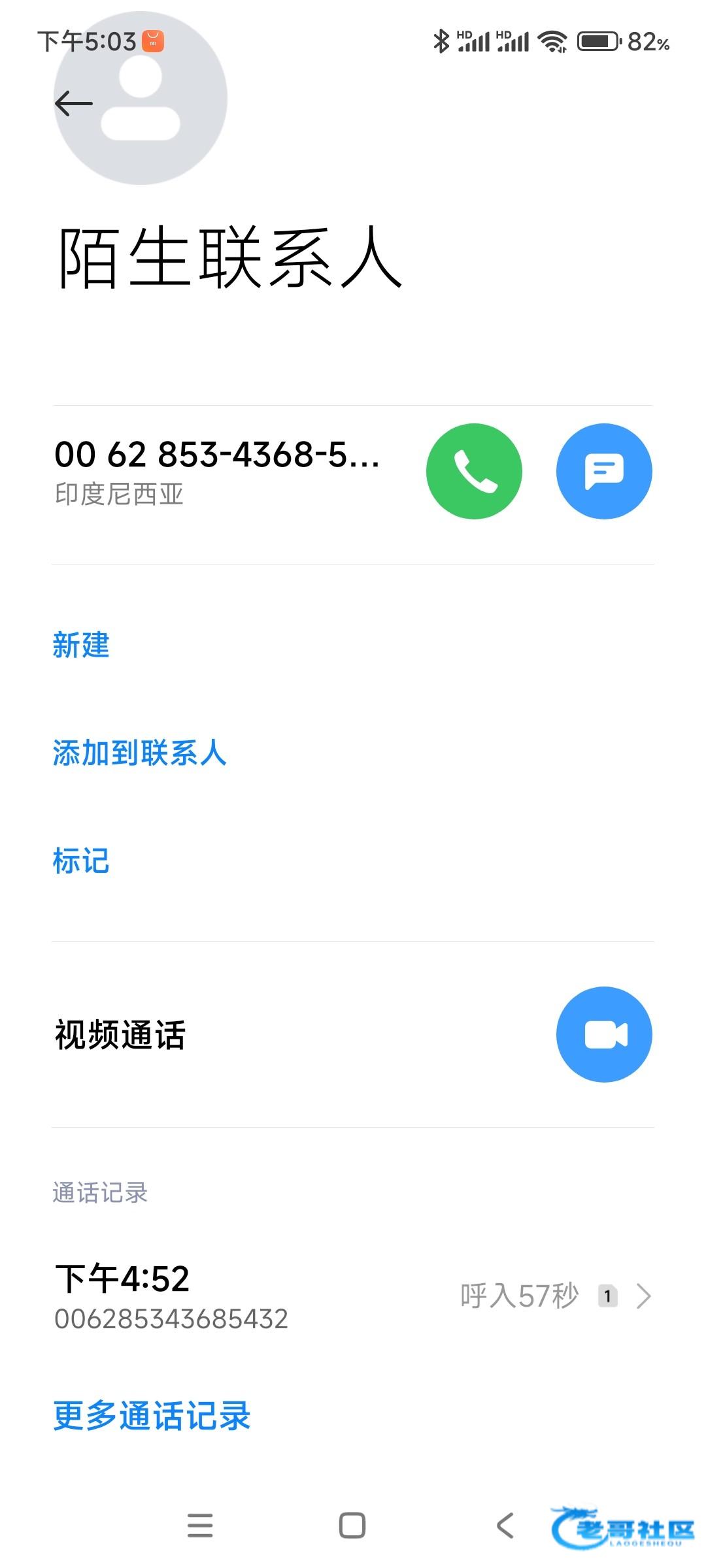Tap the phone number 00 62 853-4368-5…

coord(217,454)
